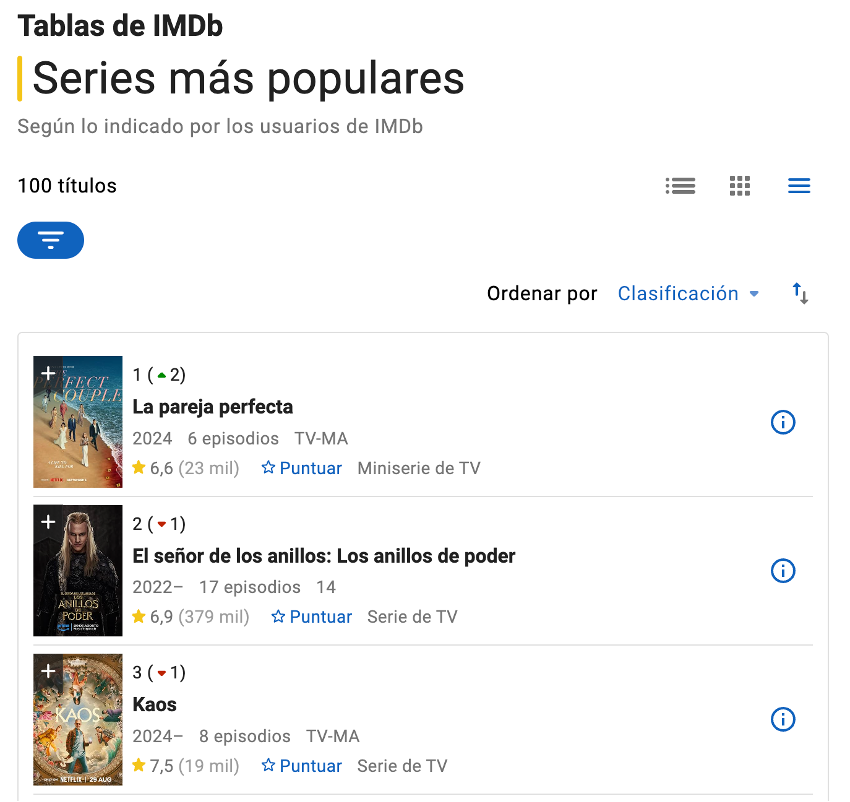Show info for Los anillos de poder

click(x=783, y=571)
